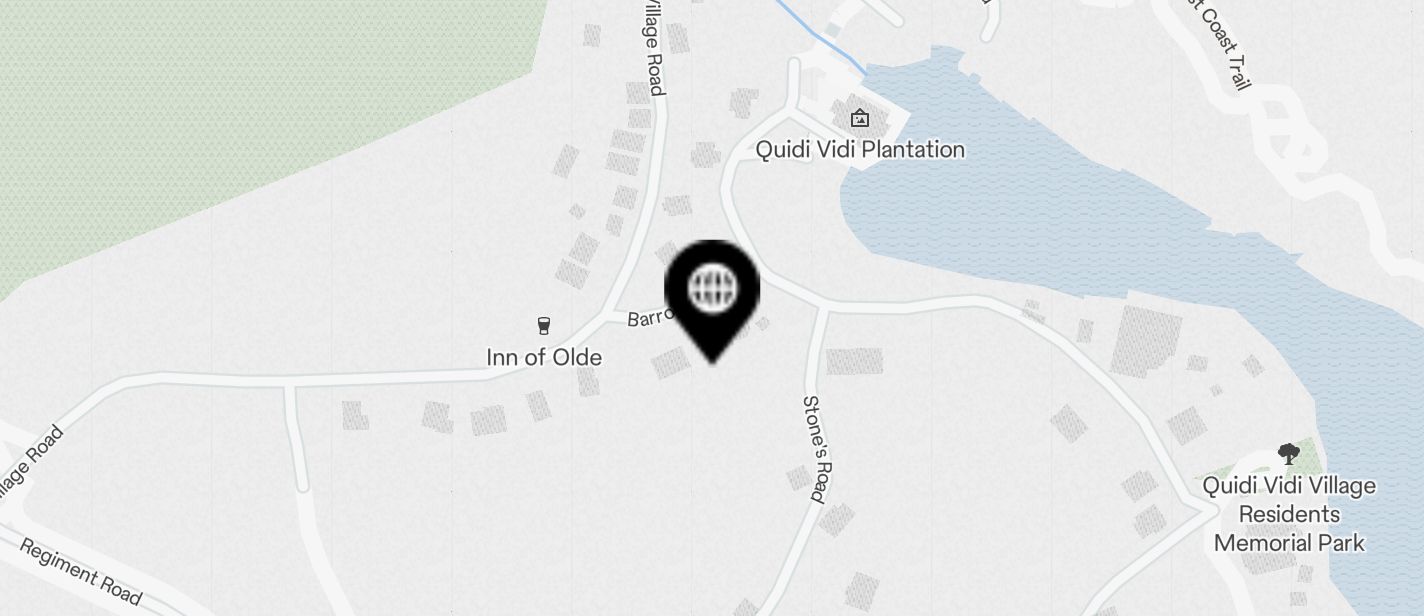Tap the black globe location pin
This screenshot has height=616, width=1424.
click(x=712, y=292)
